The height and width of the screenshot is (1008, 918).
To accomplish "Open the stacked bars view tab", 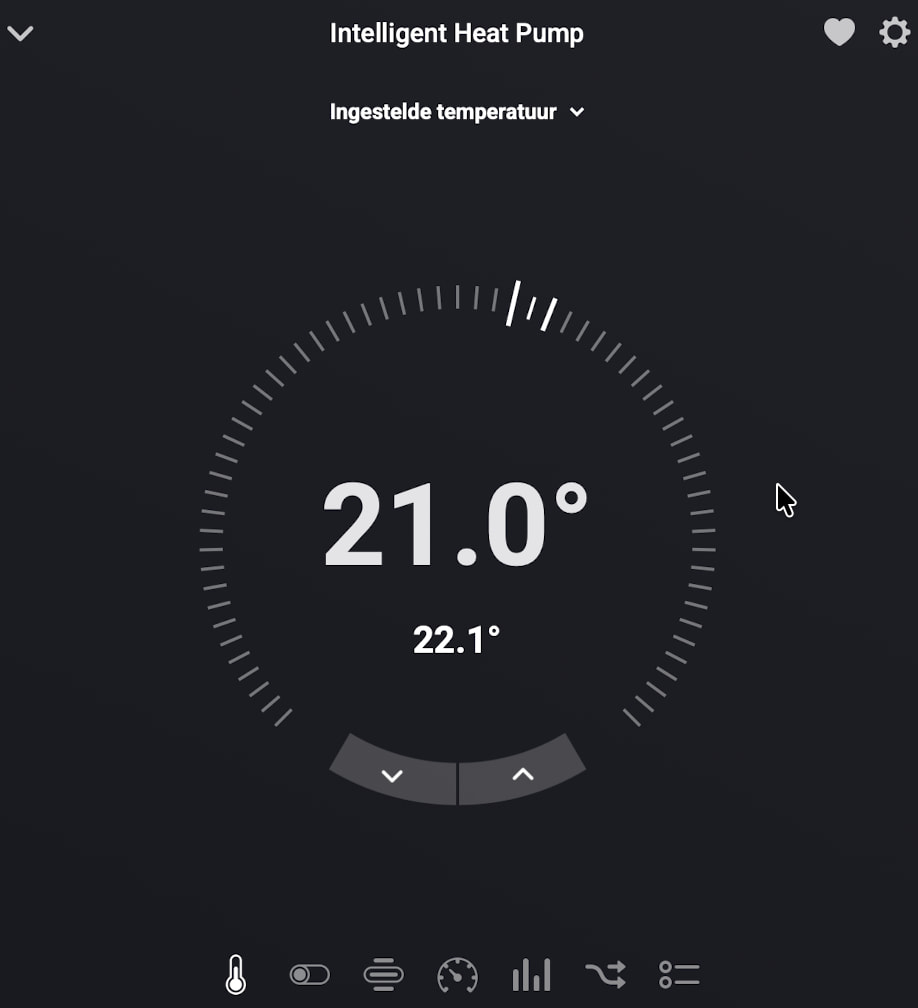I will [383, 974].
